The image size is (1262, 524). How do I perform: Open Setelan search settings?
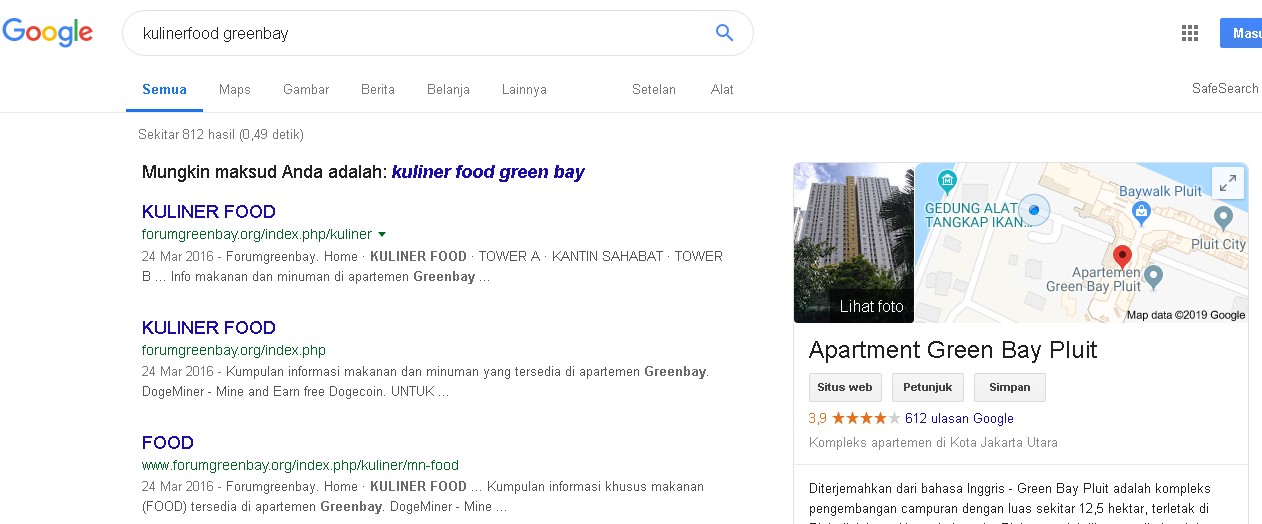654,89
